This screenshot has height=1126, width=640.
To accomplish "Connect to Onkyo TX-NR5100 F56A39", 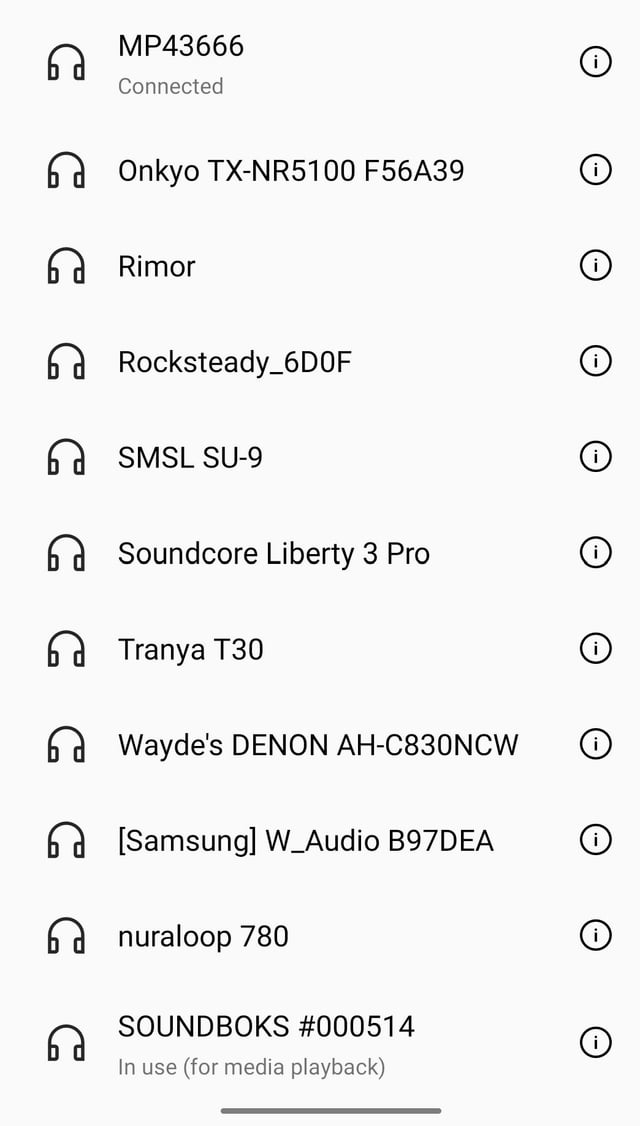I will [291, 171].
